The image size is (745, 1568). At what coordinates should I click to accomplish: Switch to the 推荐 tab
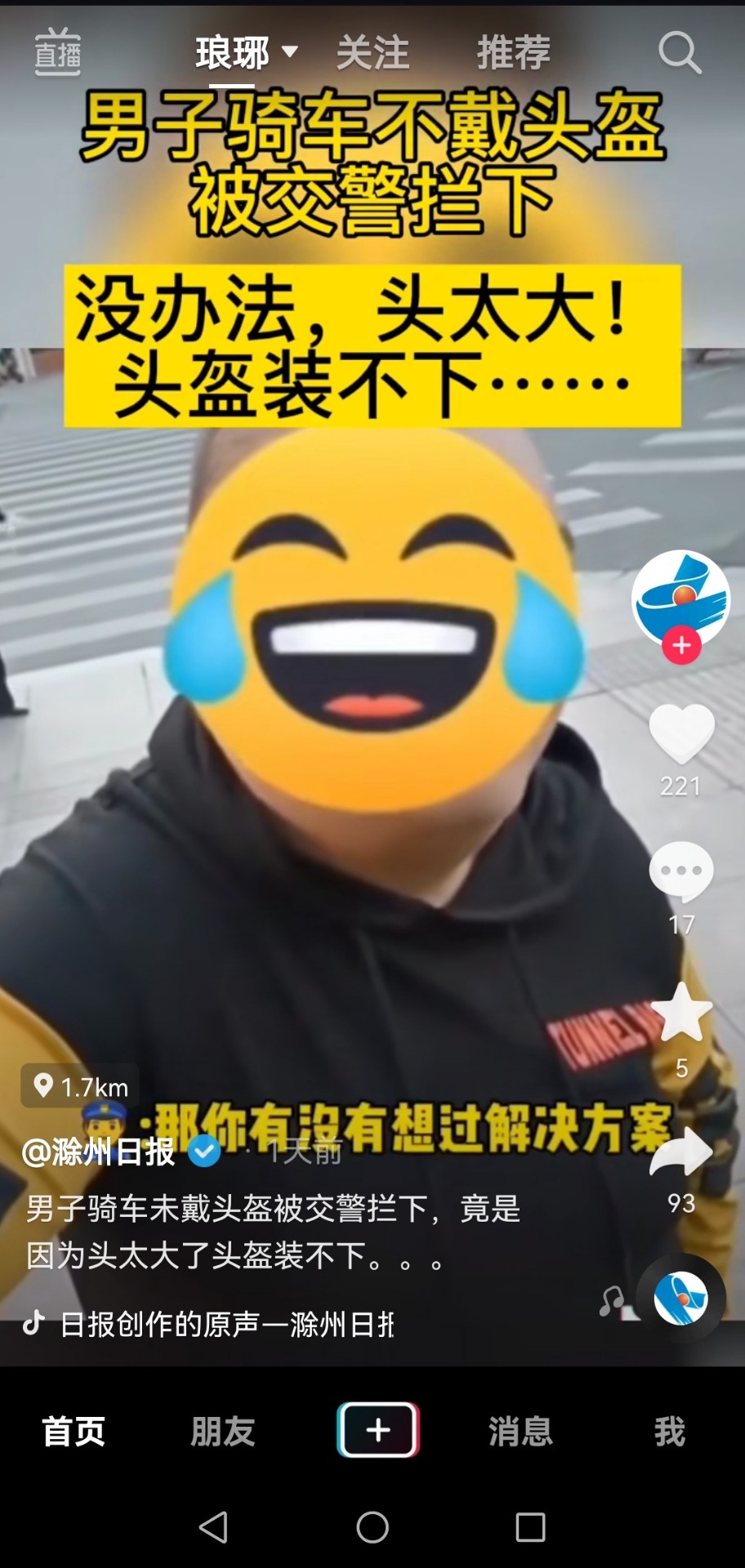513,53
